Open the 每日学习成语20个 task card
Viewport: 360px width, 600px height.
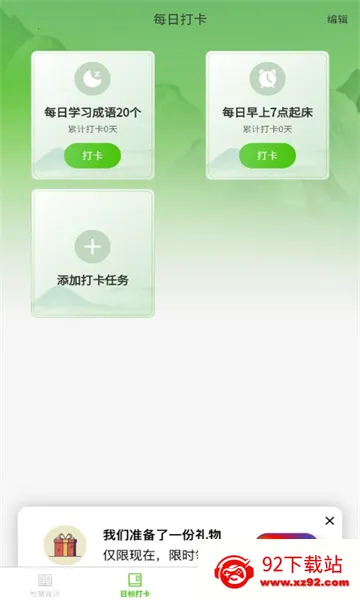(93, 115)
